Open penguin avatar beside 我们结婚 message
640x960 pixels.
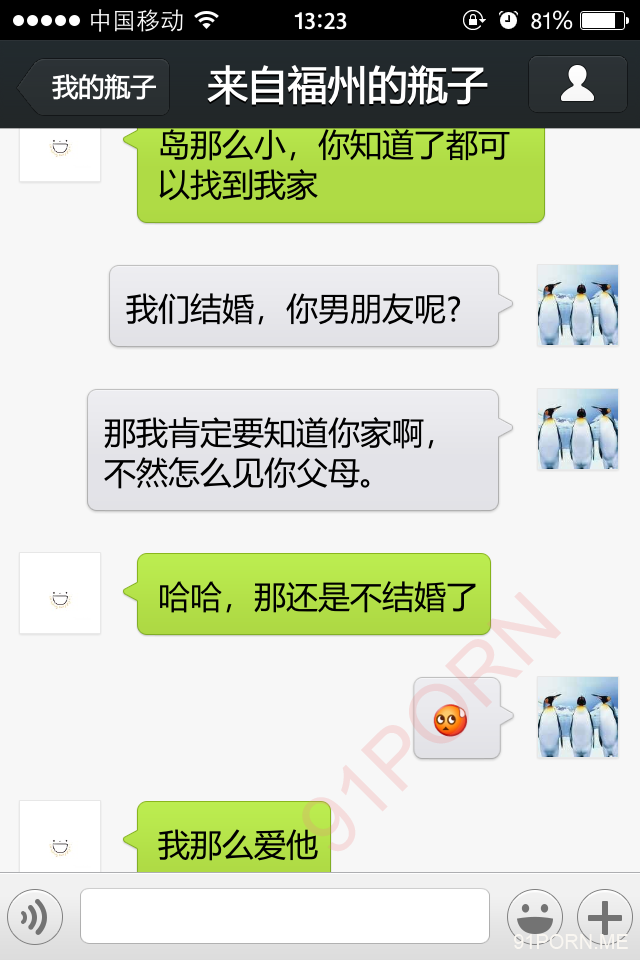point(577,306)
